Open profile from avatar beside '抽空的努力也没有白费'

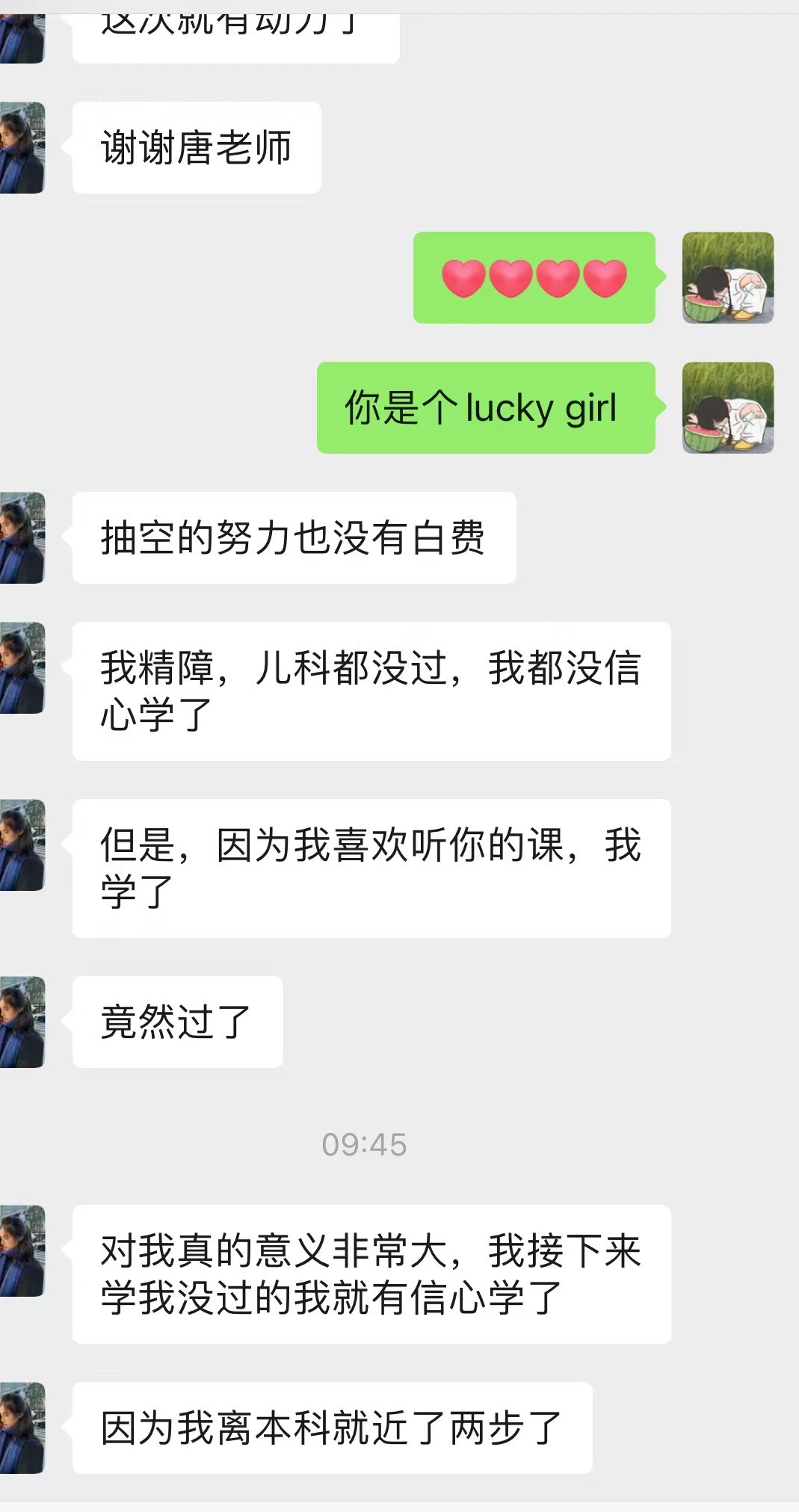pyautogui.click(x=22, y=537)
